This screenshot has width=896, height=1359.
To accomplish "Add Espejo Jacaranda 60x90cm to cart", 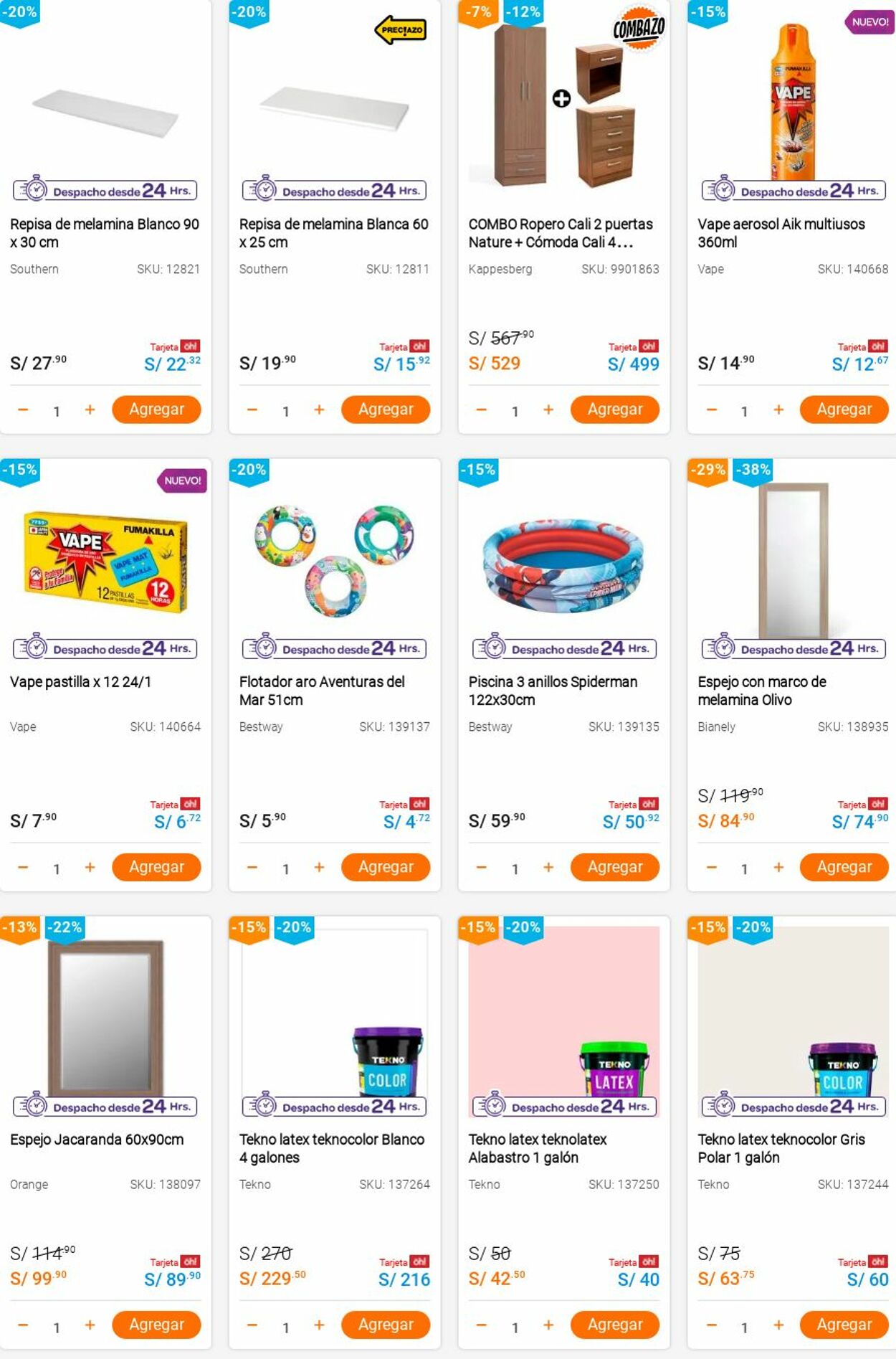I will coord(156,1325).
